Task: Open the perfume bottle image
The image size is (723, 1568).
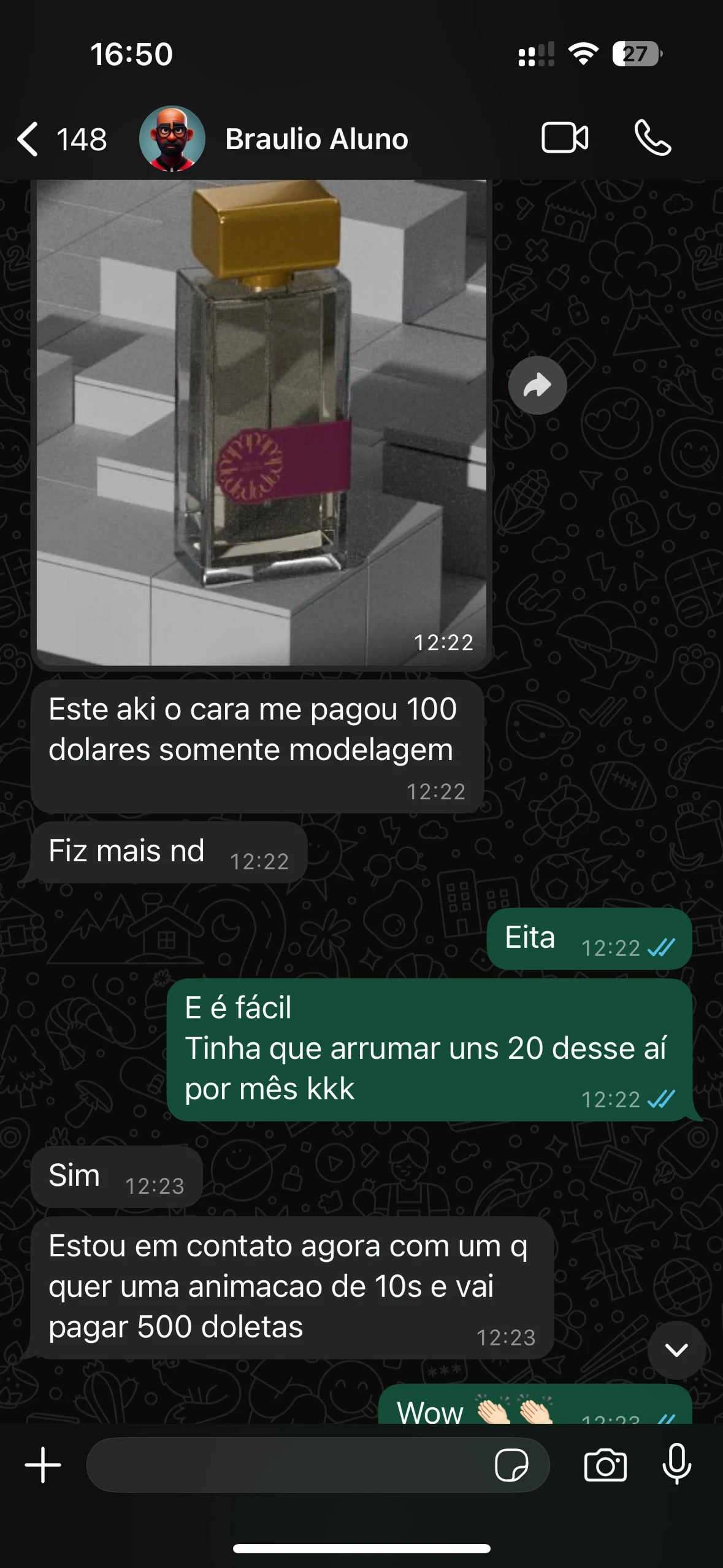Action: (261, 422)
